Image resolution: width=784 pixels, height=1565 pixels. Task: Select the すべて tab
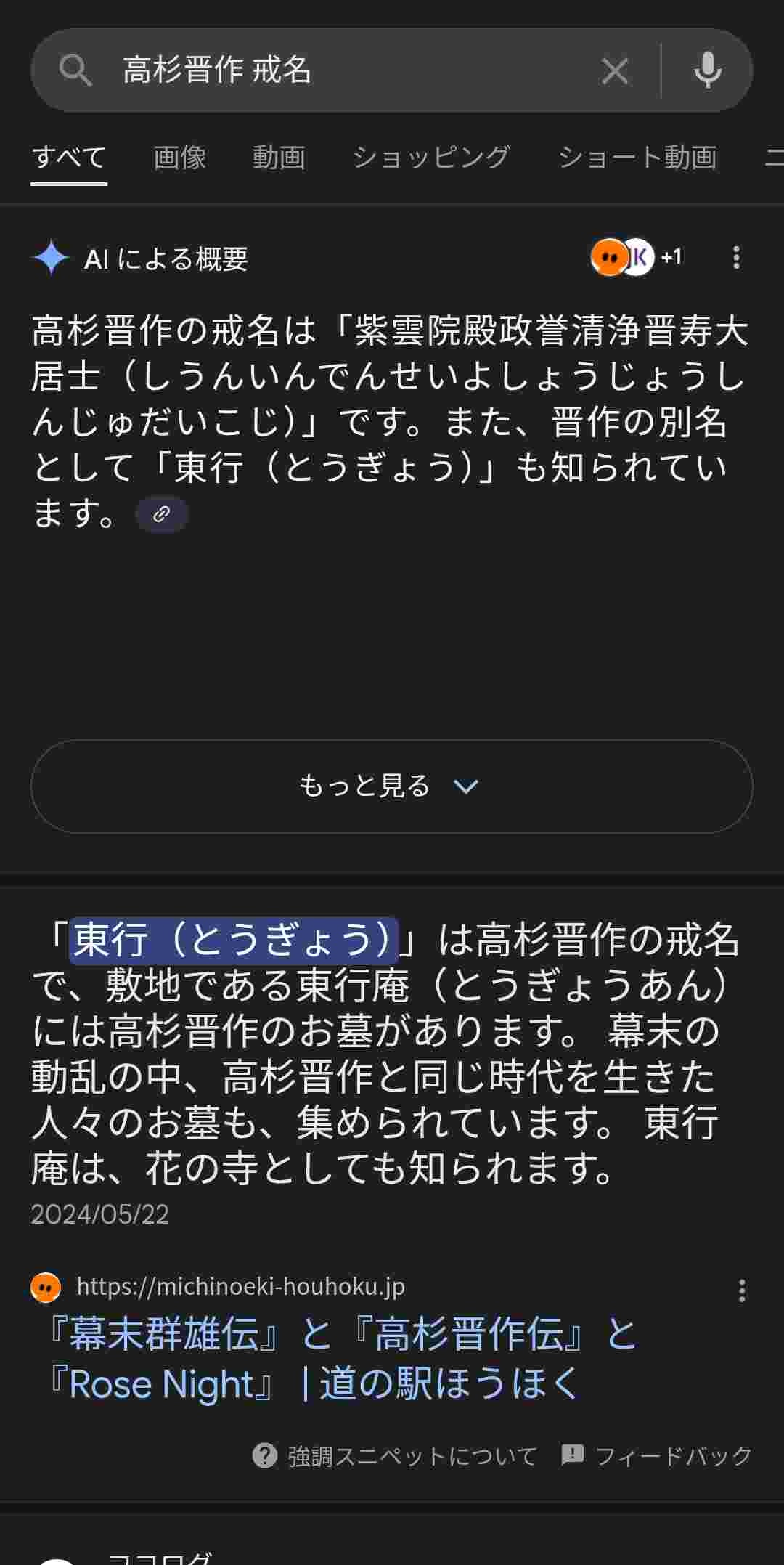coord(69,158)
